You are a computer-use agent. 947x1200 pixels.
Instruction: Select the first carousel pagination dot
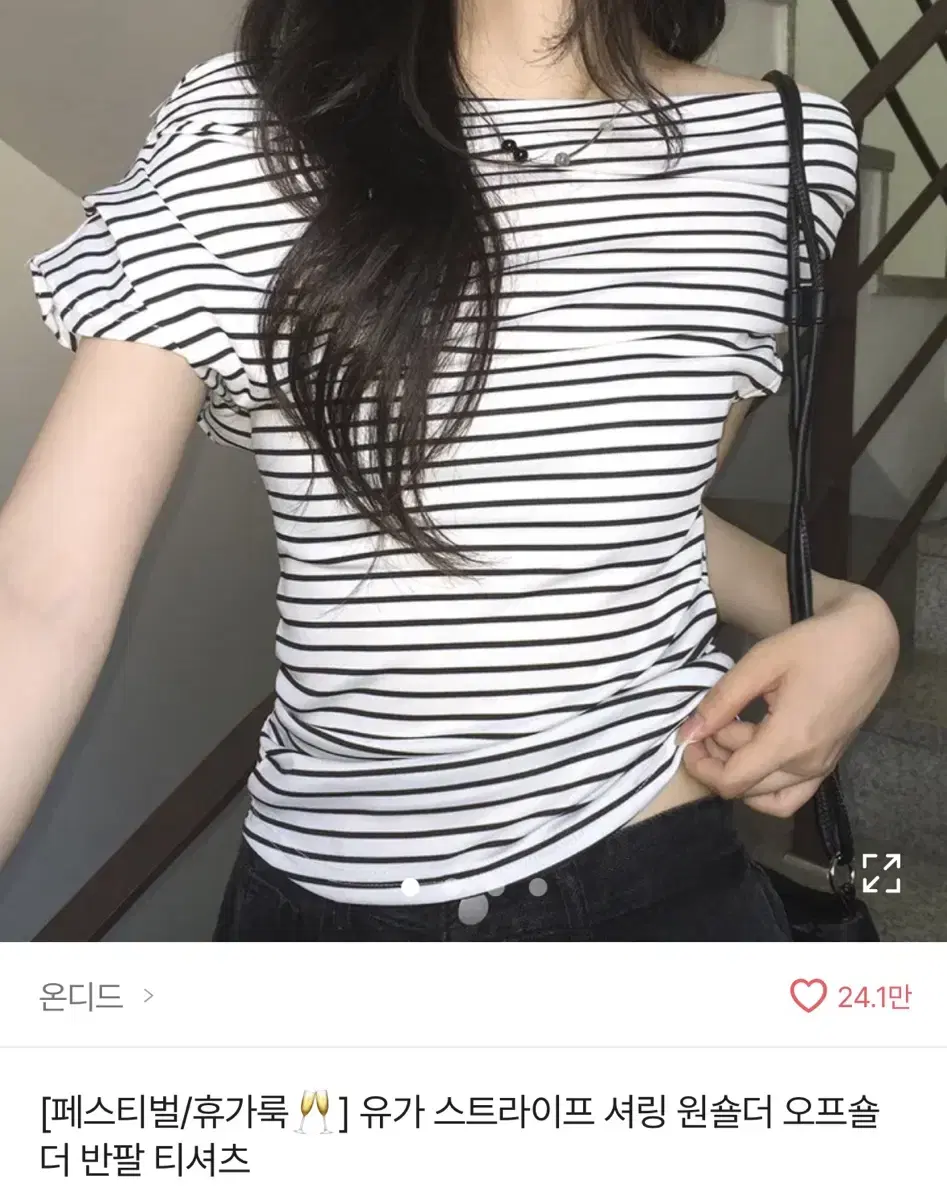(x=410, y=886)
